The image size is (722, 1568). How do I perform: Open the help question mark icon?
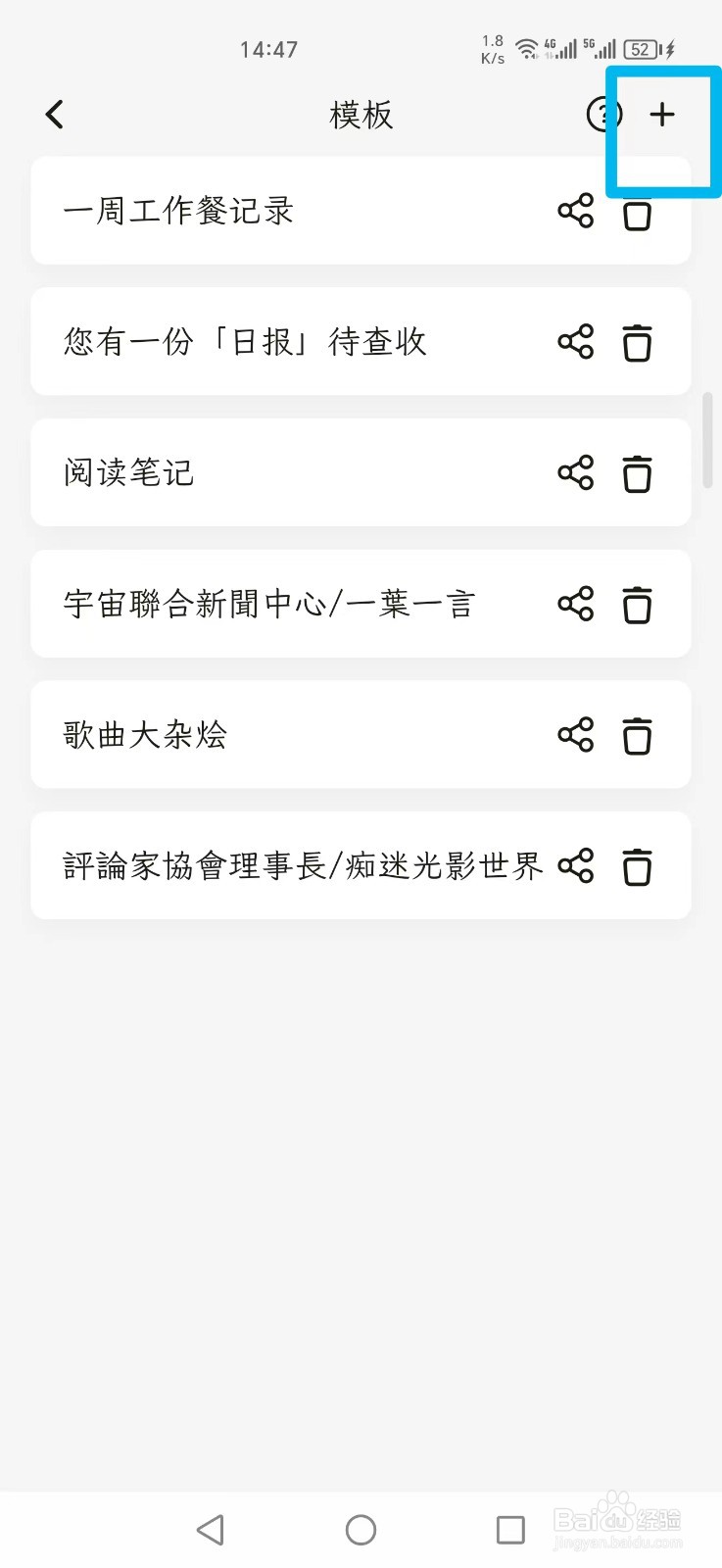601,115
